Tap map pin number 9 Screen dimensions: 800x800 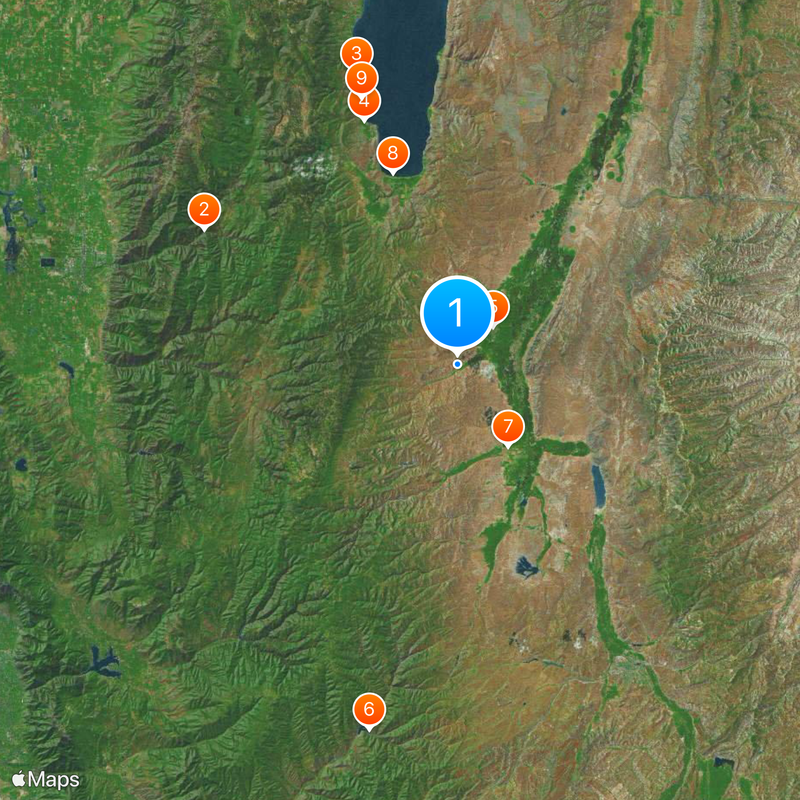point(362,77)
